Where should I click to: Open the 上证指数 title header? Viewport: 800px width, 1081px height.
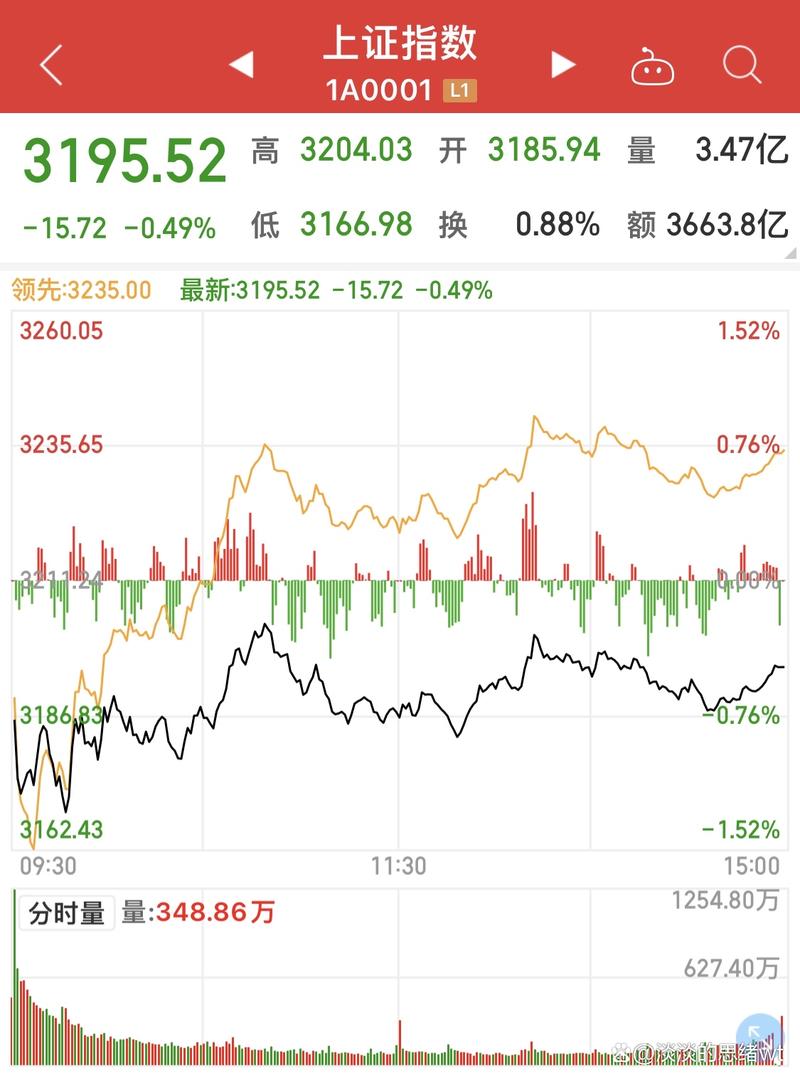[x=399, y=46]
